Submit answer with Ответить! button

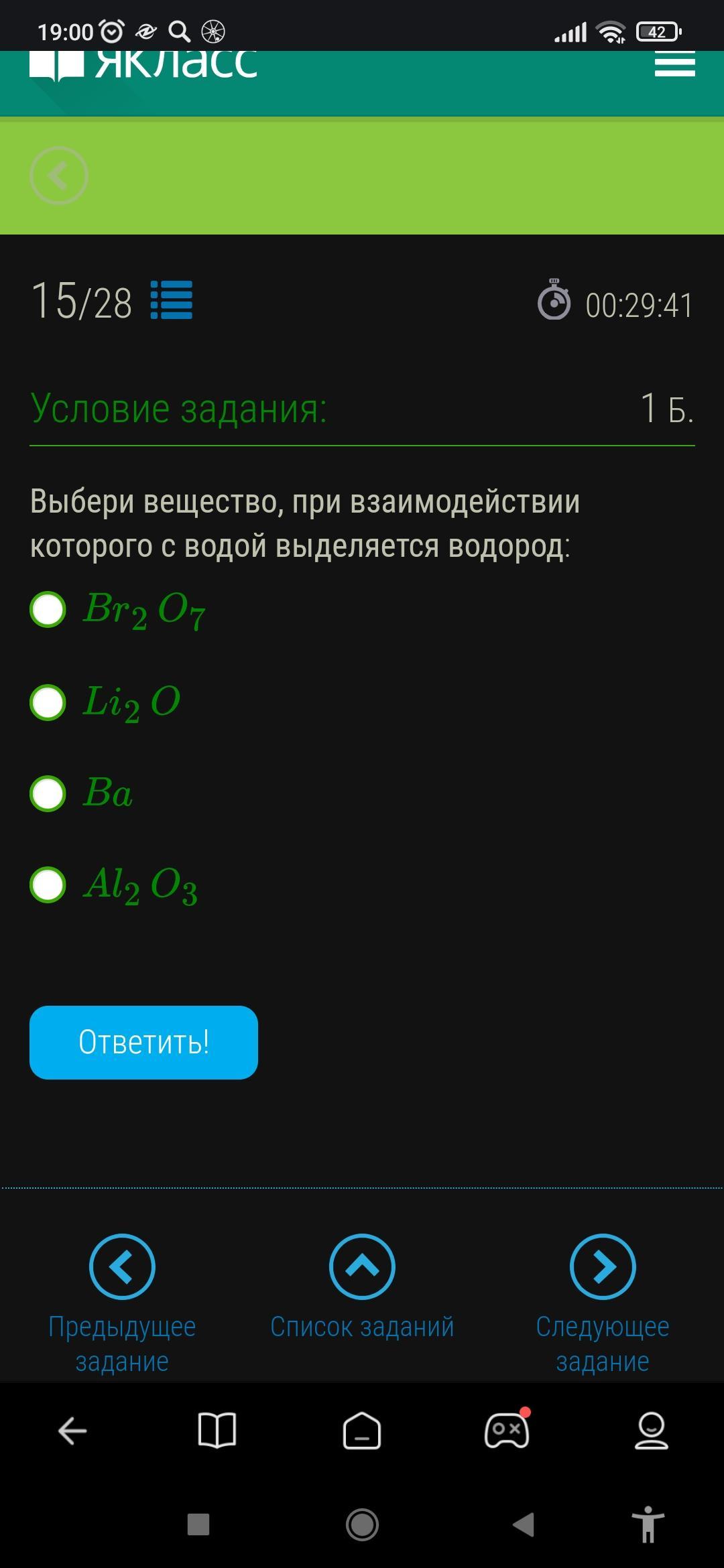point(143,1042)
